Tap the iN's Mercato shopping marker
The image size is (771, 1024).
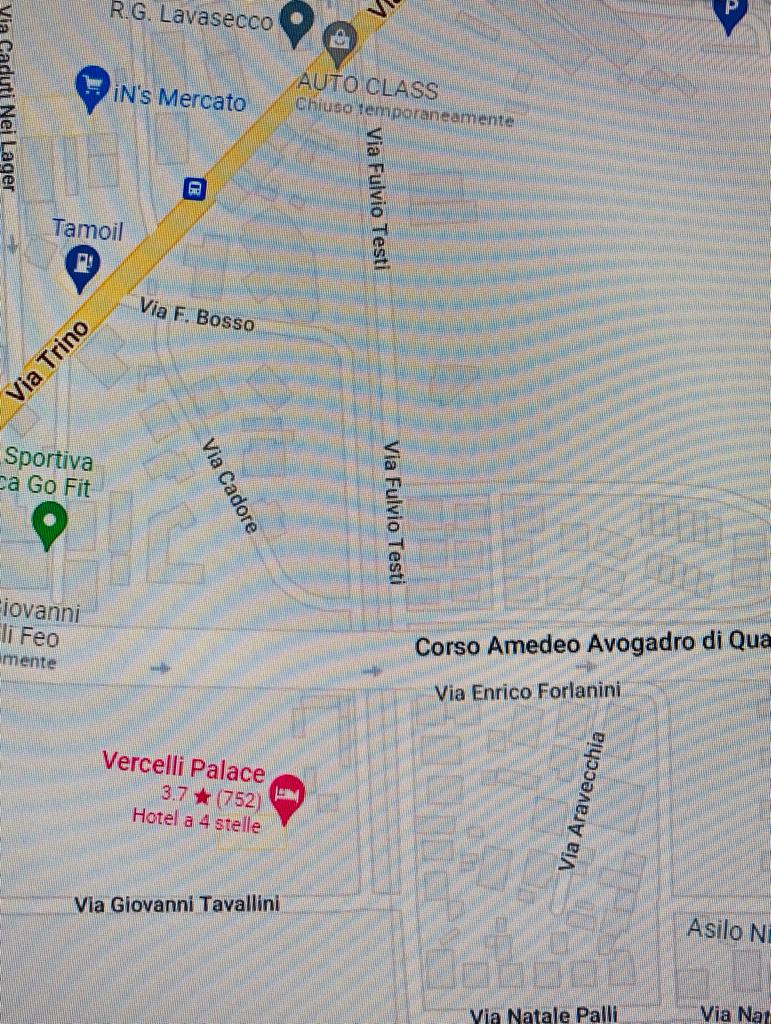92,86
